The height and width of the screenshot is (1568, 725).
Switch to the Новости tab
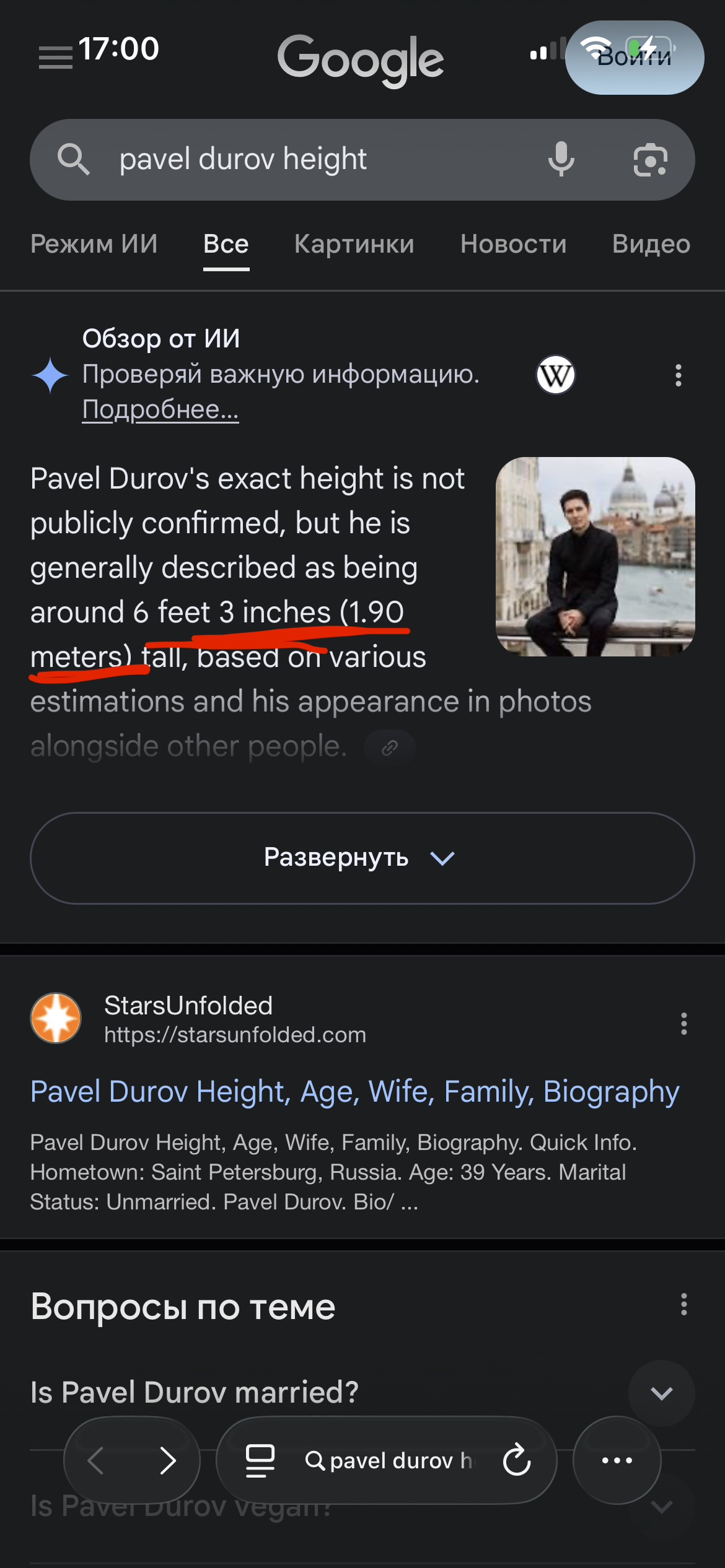click(x=513, y=244)
